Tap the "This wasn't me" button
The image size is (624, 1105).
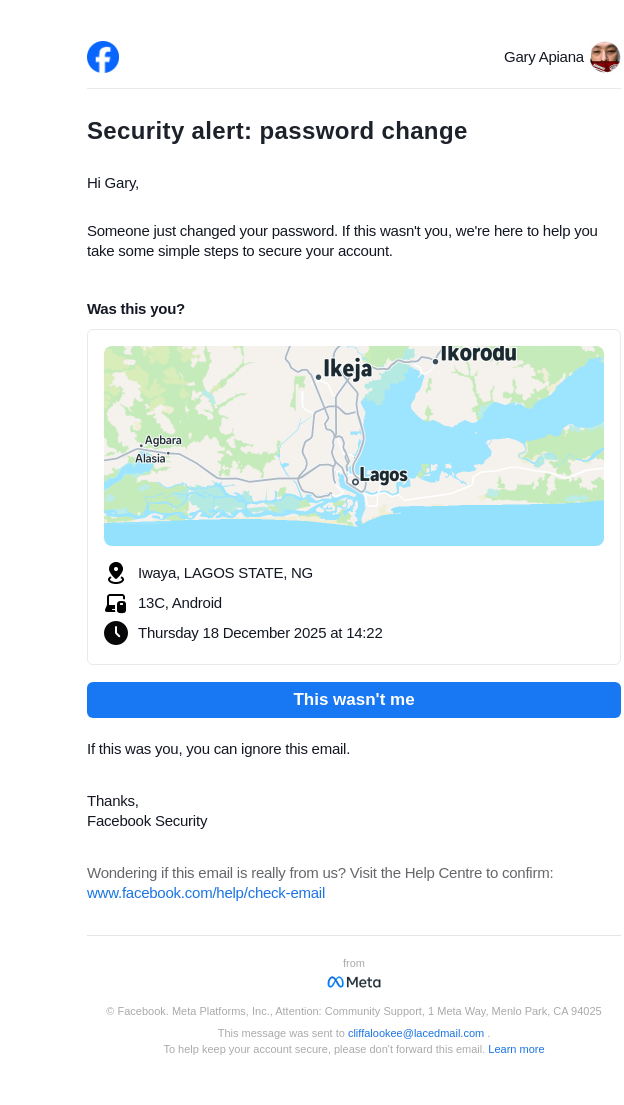tap(353, 700)
